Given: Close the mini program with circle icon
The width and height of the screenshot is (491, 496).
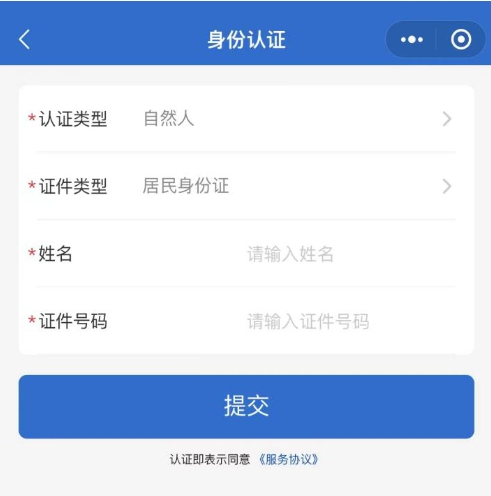Looking at the screenshot, I should (461, 40).
